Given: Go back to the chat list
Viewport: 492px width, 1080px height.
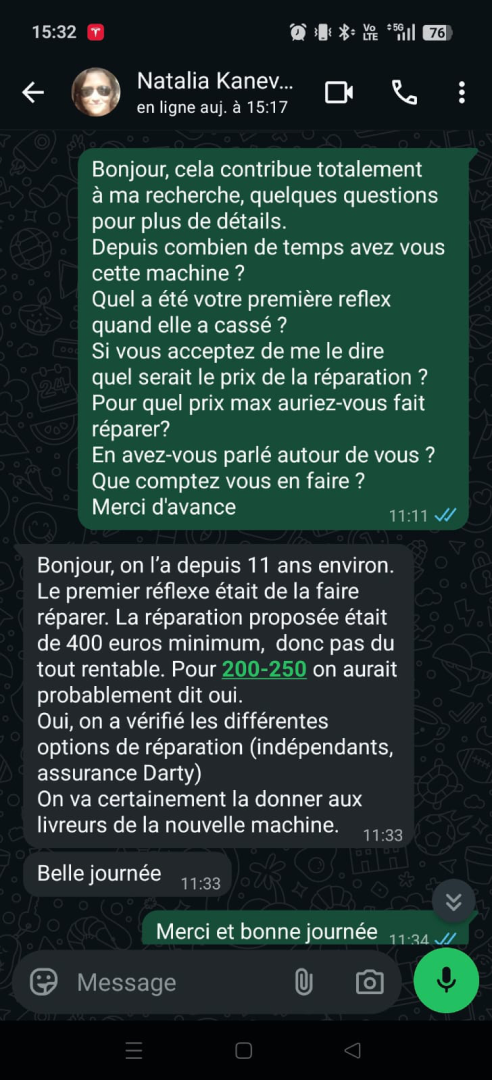Looking at the screenshot, I should (32, 92).
